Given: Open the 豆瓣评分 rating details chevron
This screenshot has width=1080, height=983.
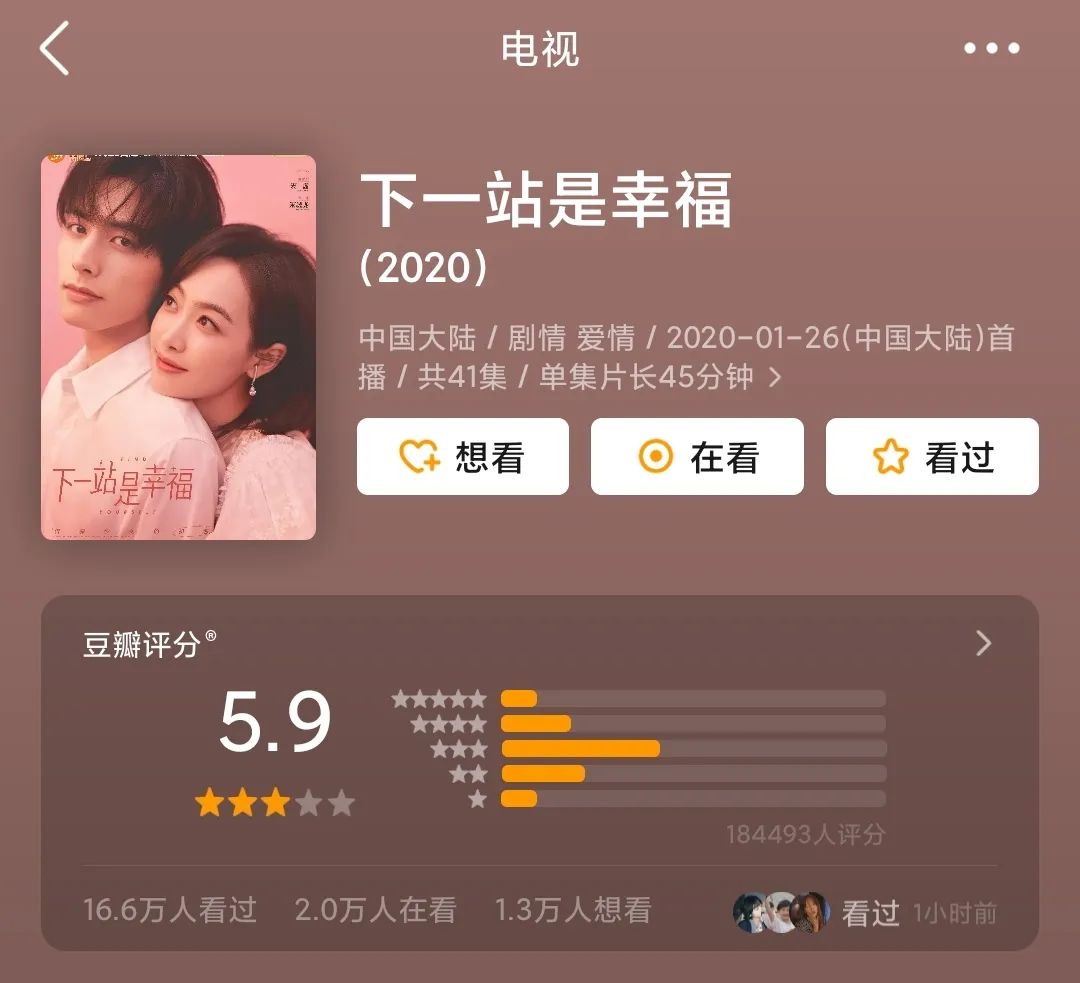Looking at the screenshot, I should pos(983,643).
